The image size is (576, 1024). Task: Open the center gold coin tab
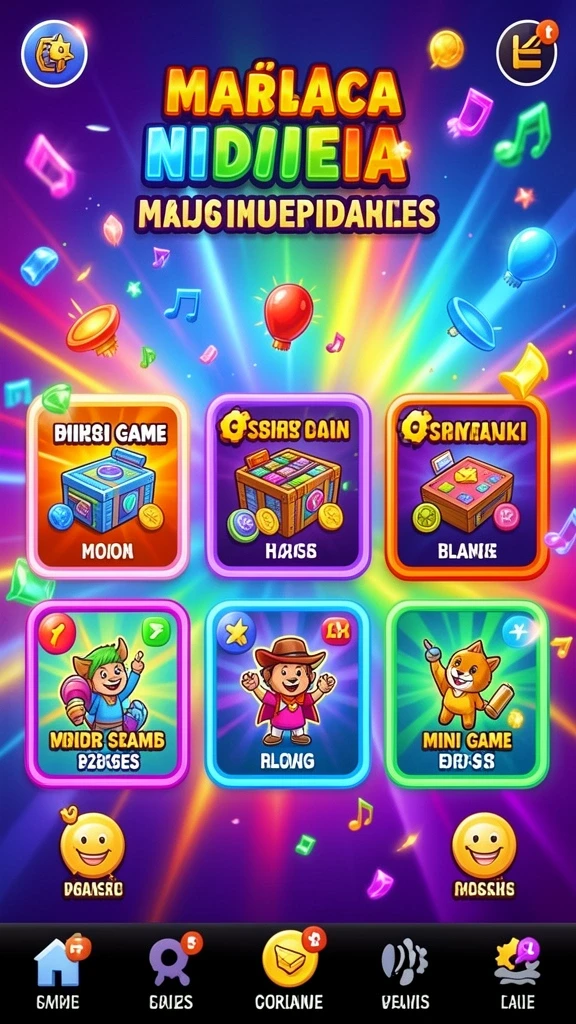point(289,972)
